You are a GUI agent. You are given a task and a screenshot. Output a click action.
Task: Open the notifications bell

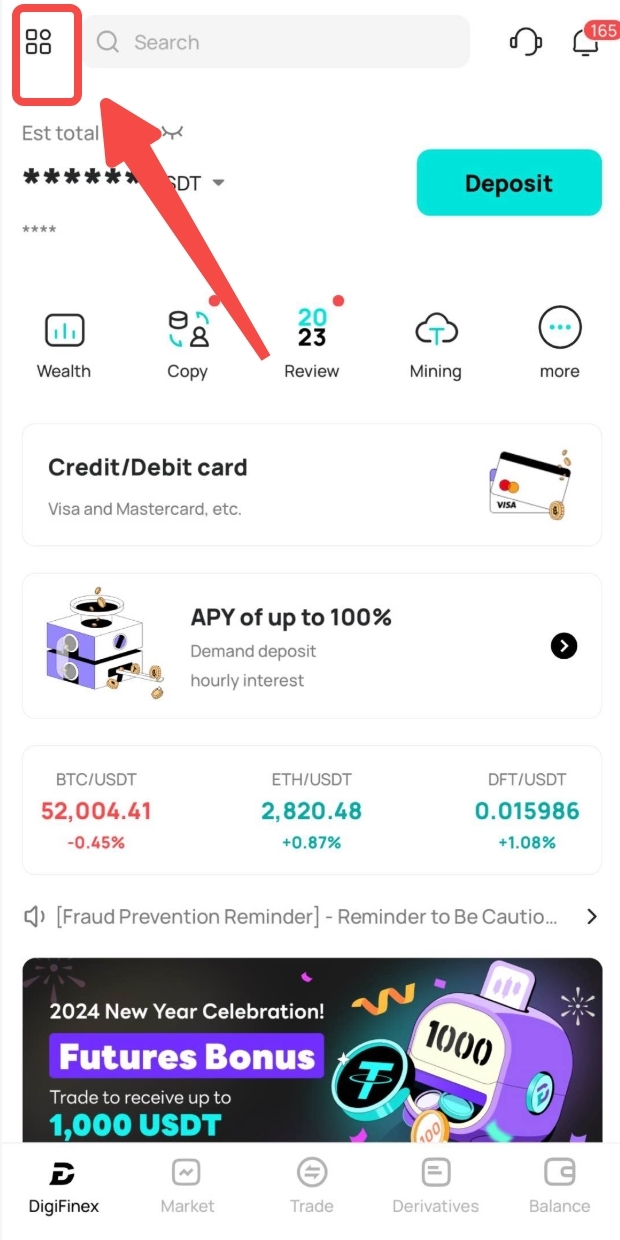tap(586, 43)
